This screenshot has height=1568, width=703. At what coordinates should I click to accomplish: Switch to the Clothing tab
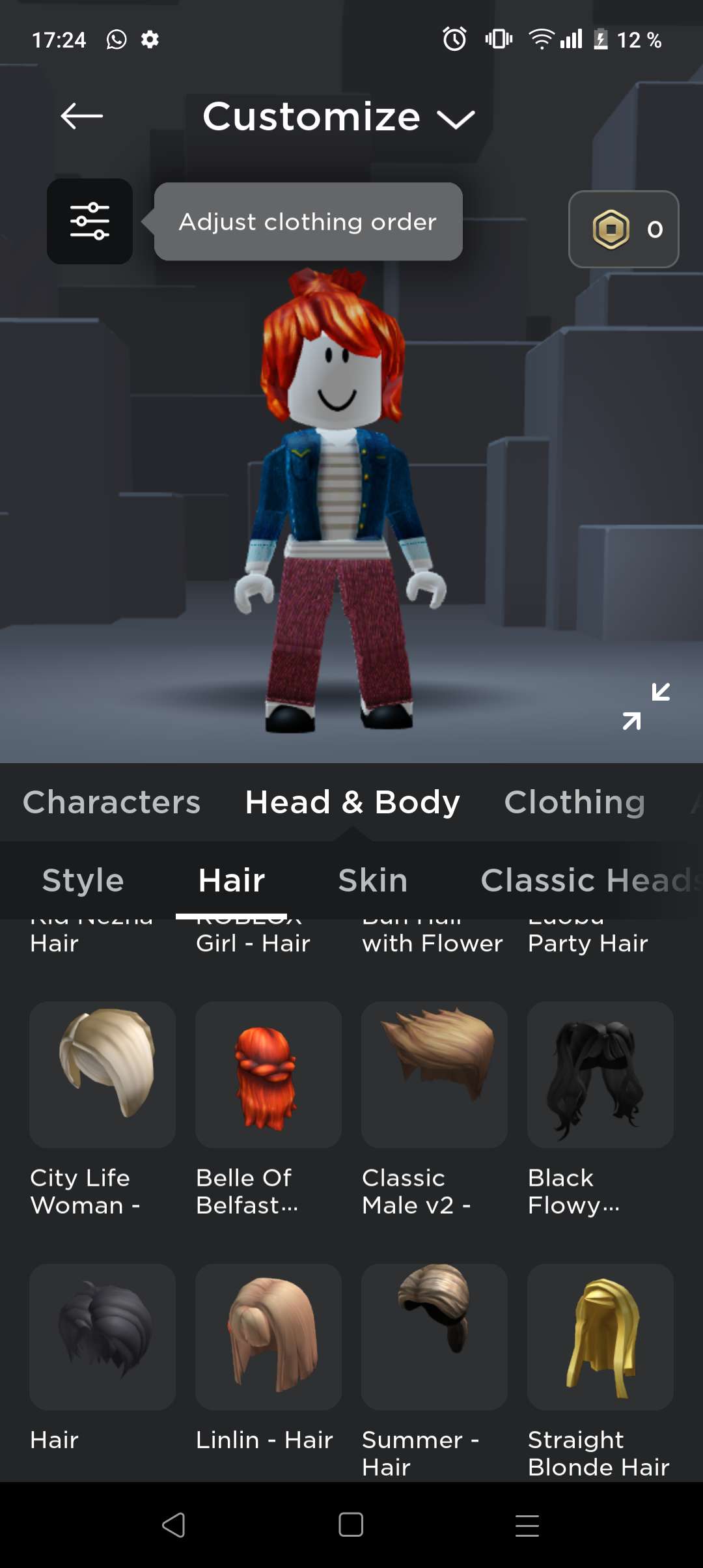[575, 802]
